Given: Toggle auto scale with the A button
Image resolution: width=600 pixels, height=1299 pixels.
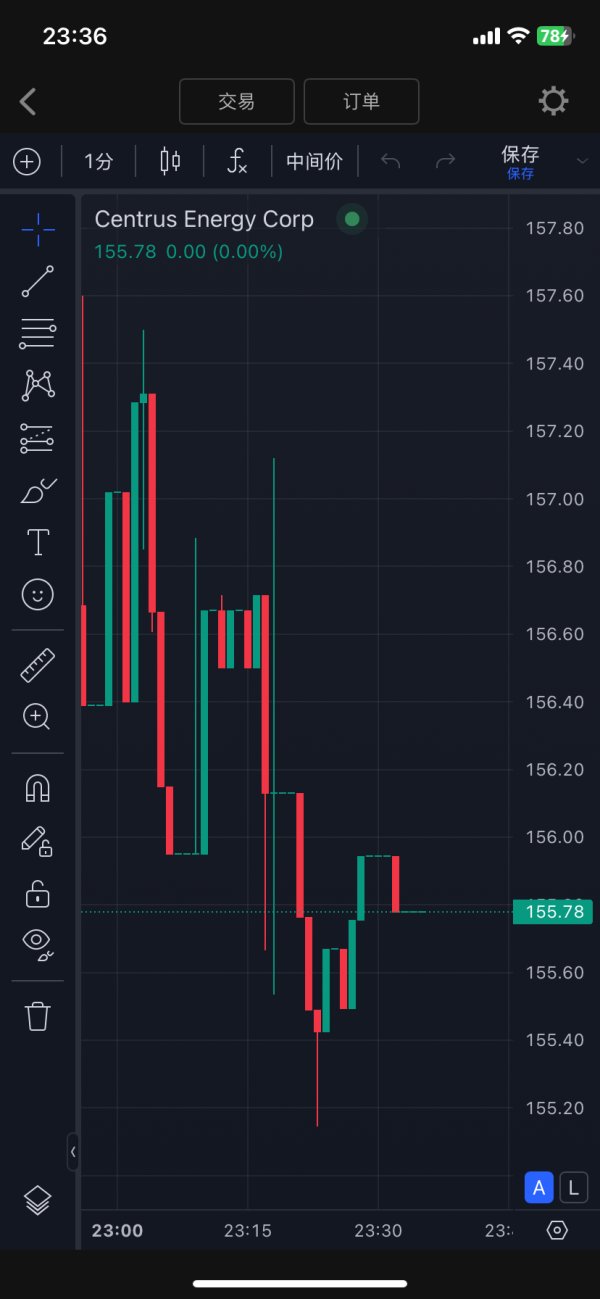Looking at the screenshot, I should point(539,1188).
